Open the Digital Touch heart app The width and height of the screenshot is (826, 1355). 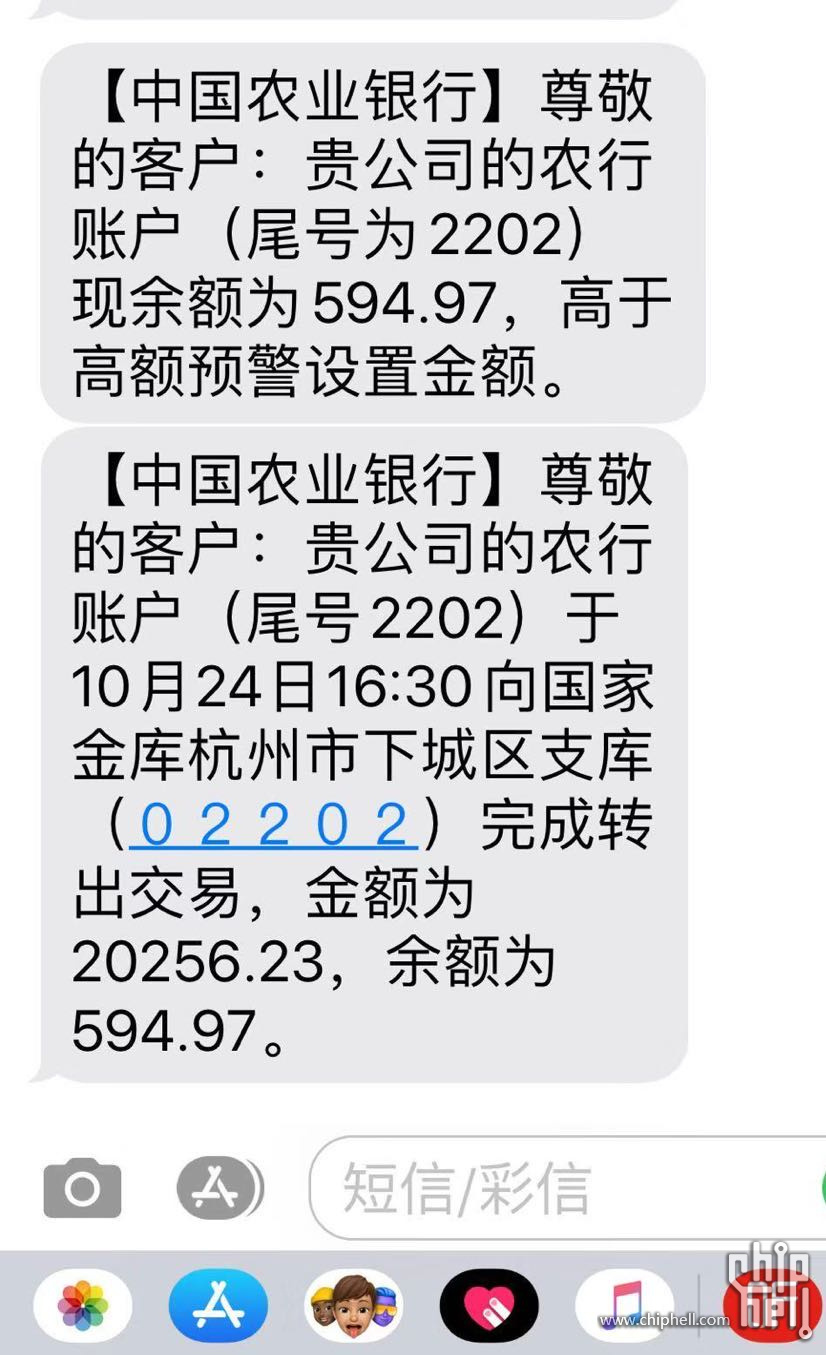(489, 1305)
